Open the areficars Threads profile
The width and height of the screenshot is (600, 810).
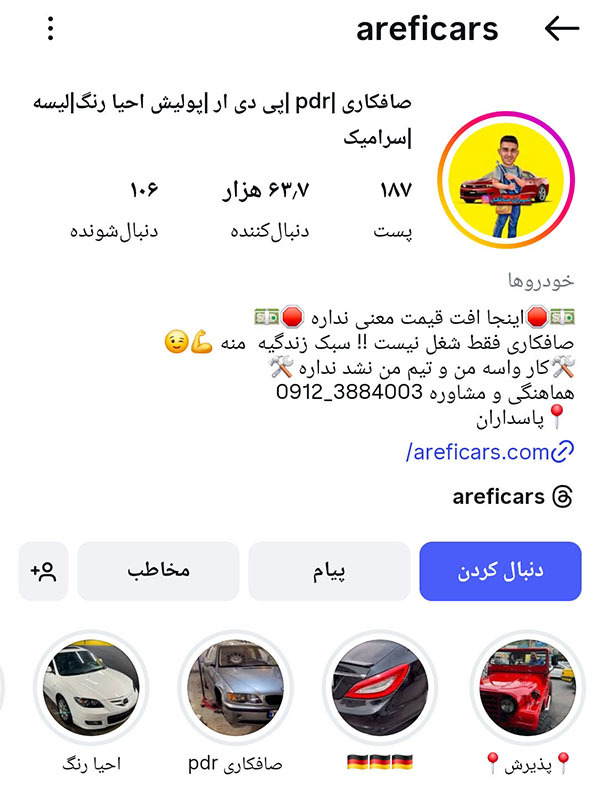[x=512, y=497]
